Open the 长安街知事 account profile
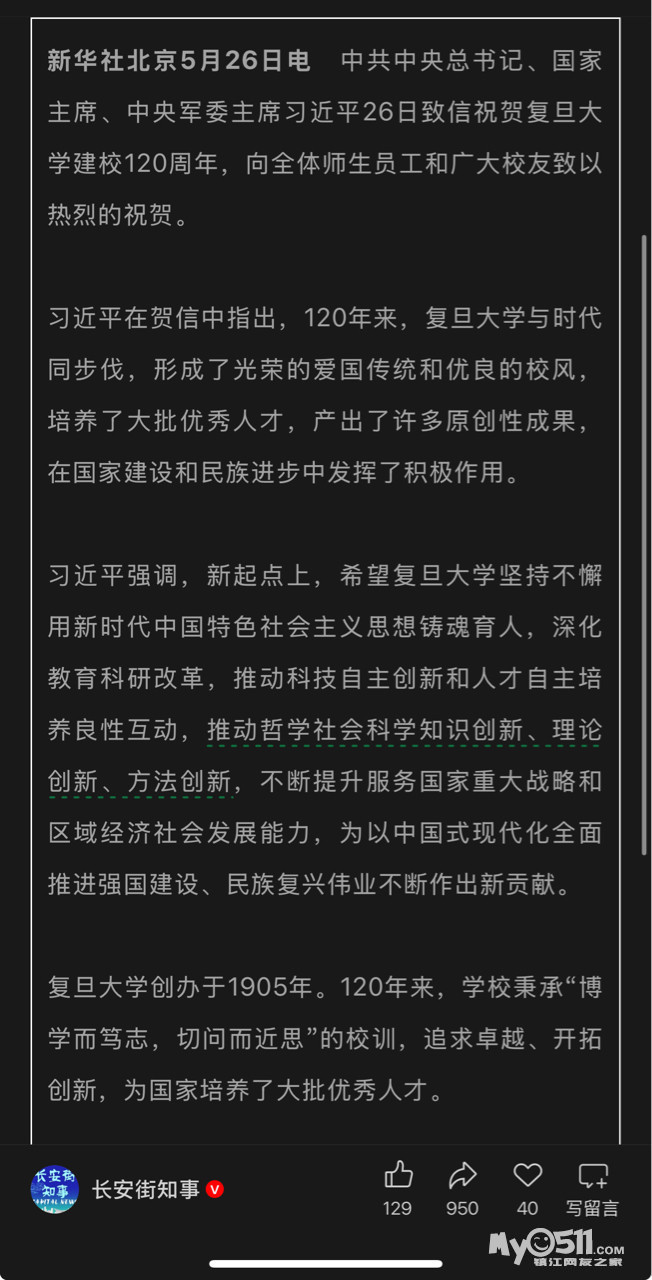The height and width of the screenshot is (1280, 652). pyautogui.click(x=145, y=1189)
